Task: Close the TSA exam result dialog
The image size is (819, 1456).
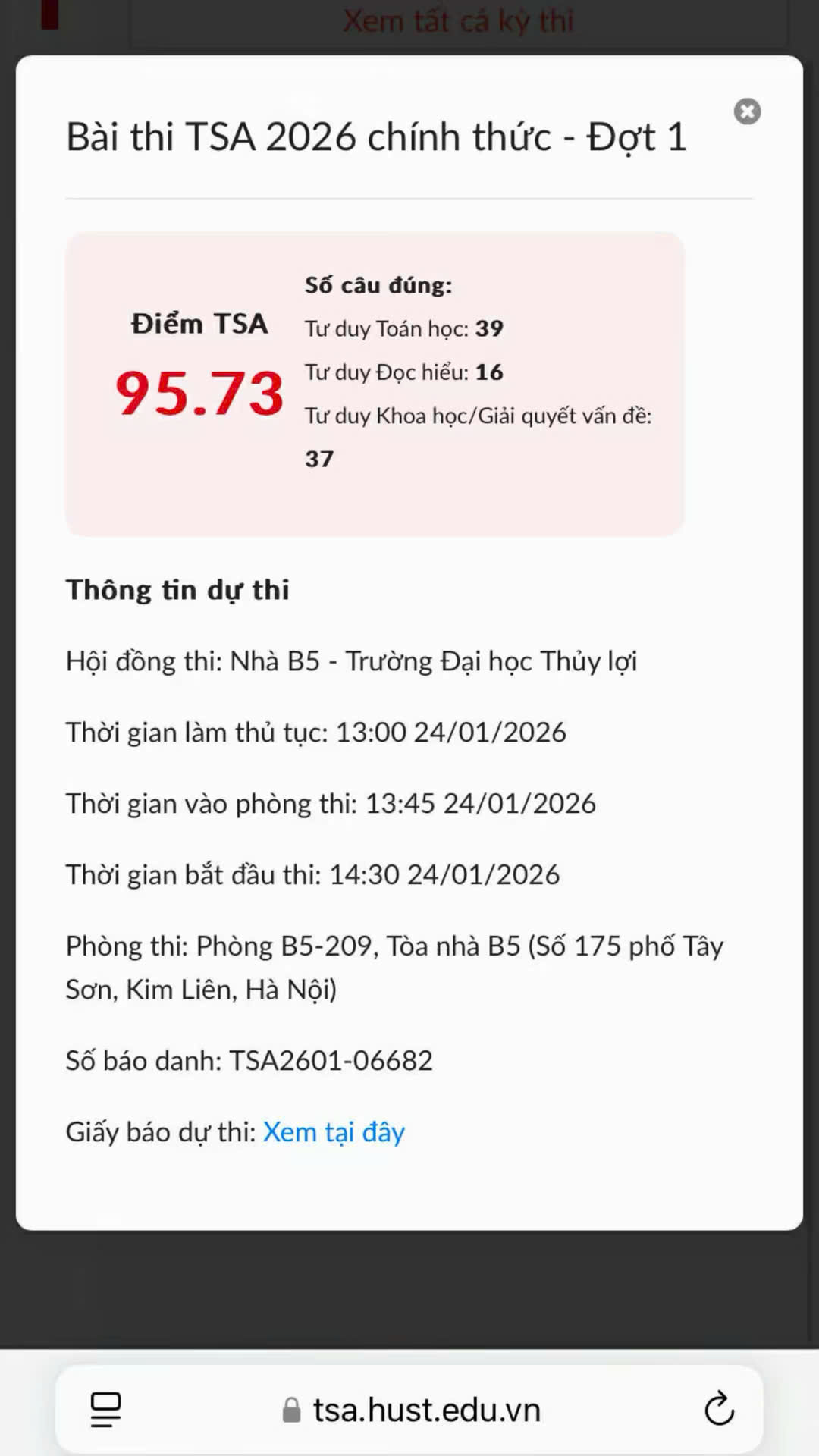Action: pos(747,111)
